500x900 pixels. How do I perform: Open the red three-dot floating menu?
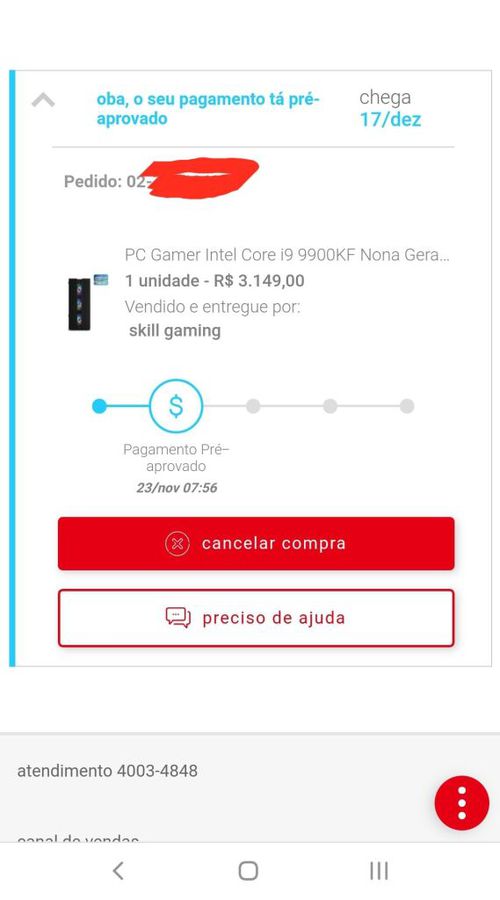click(x=462, y=802)
